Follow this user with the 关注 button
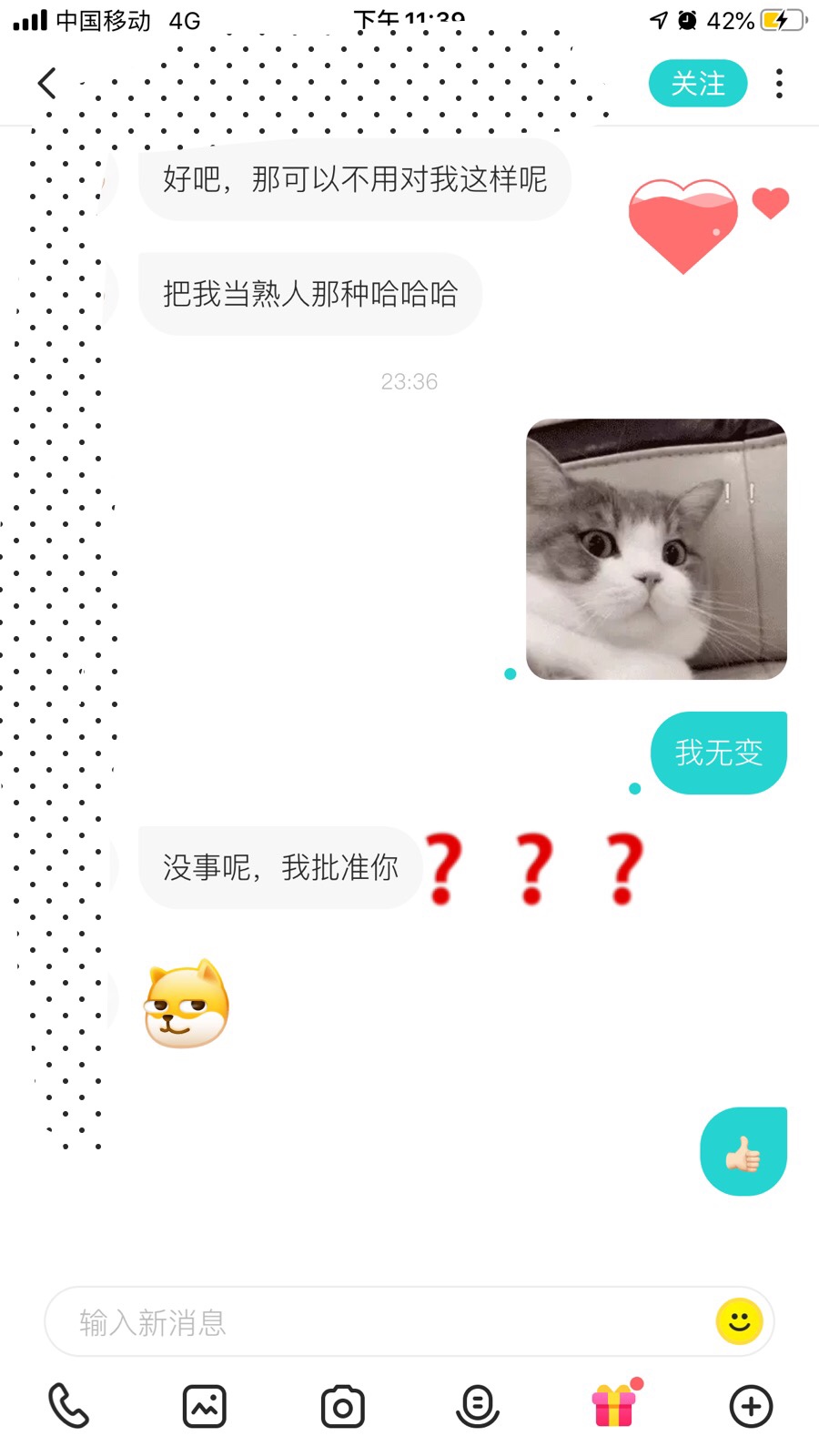The width and height of the screenshot is (819, 1456). (x=698, y=84)
